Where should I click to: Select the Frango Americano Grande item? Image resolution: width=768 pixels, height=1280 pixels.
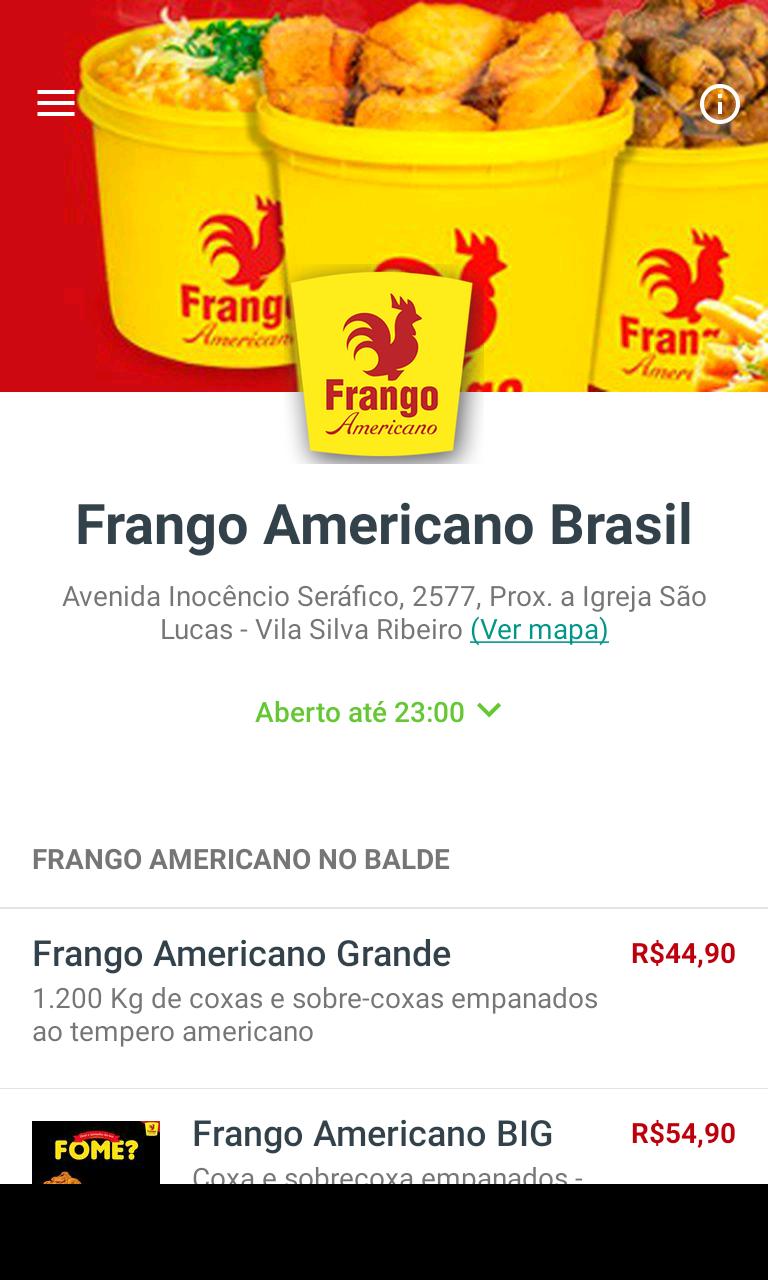pyautogui.click(x=241, y=953)
